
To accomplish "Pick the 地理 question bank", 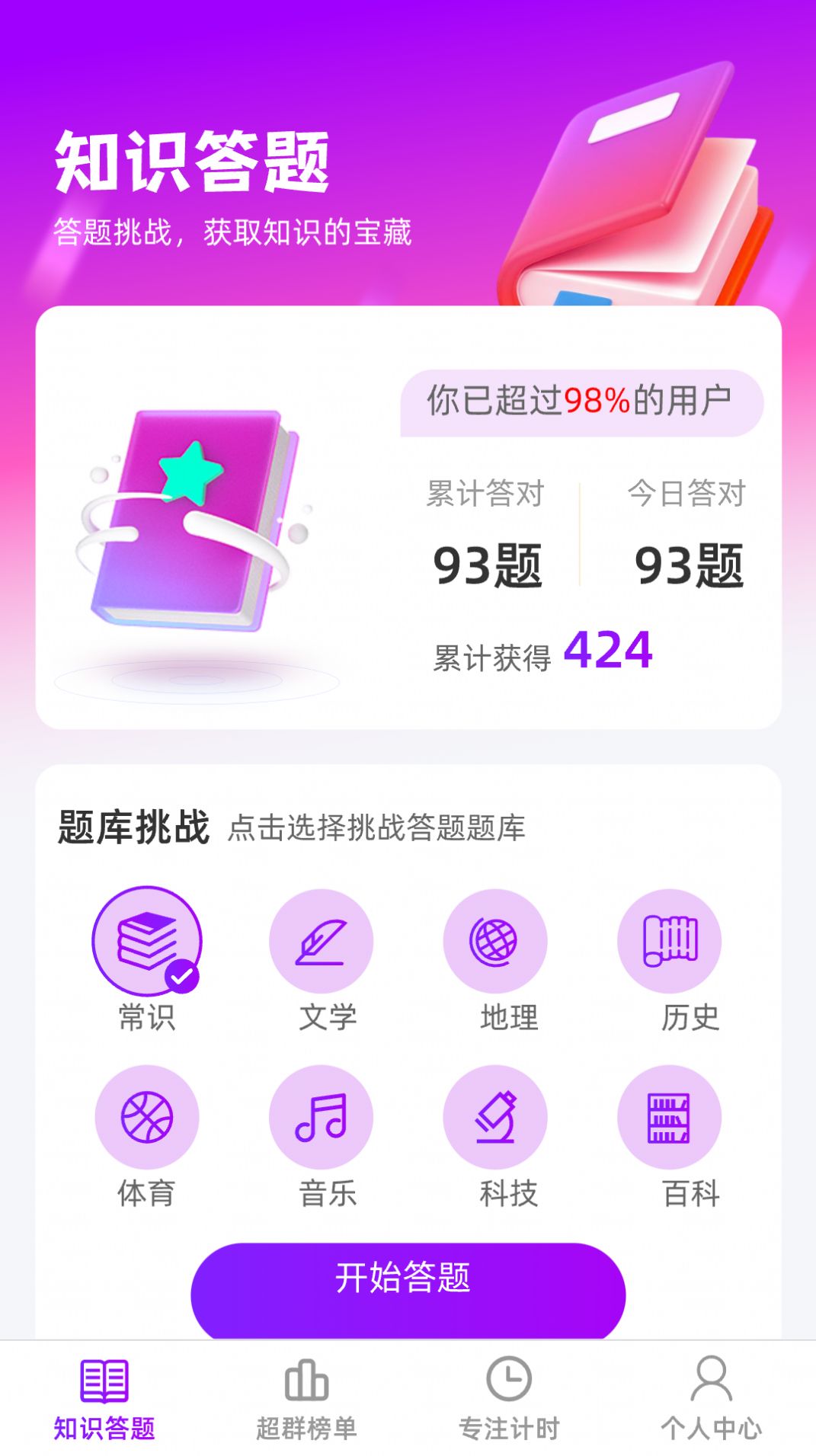I will click(x=495, y=942).
